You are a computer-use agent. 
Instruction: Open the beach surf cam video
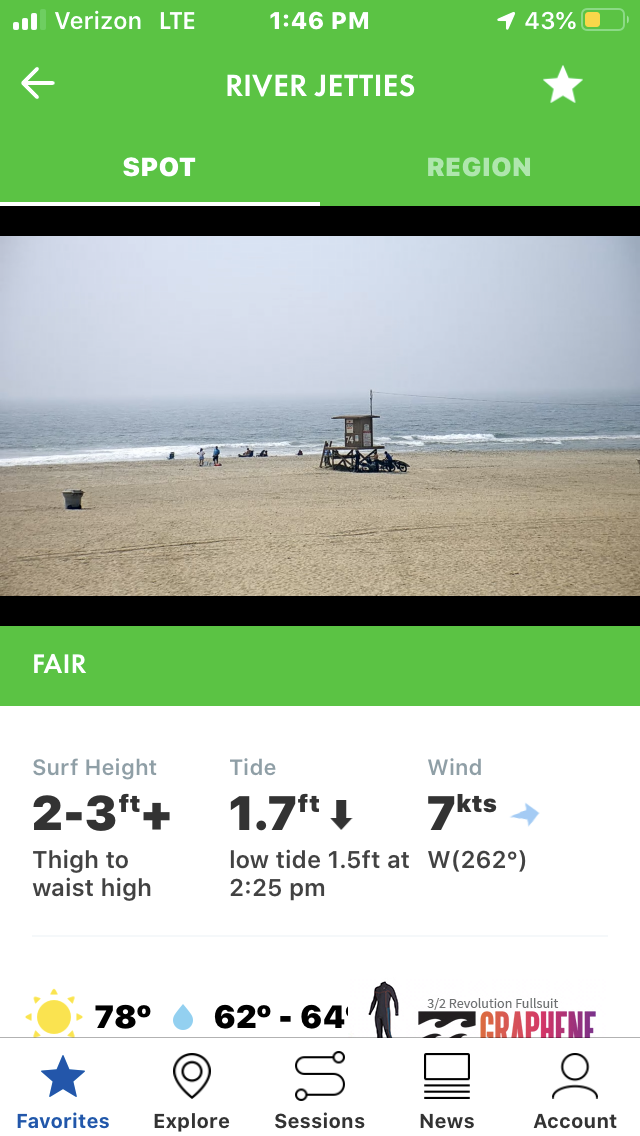click(320, 416)
